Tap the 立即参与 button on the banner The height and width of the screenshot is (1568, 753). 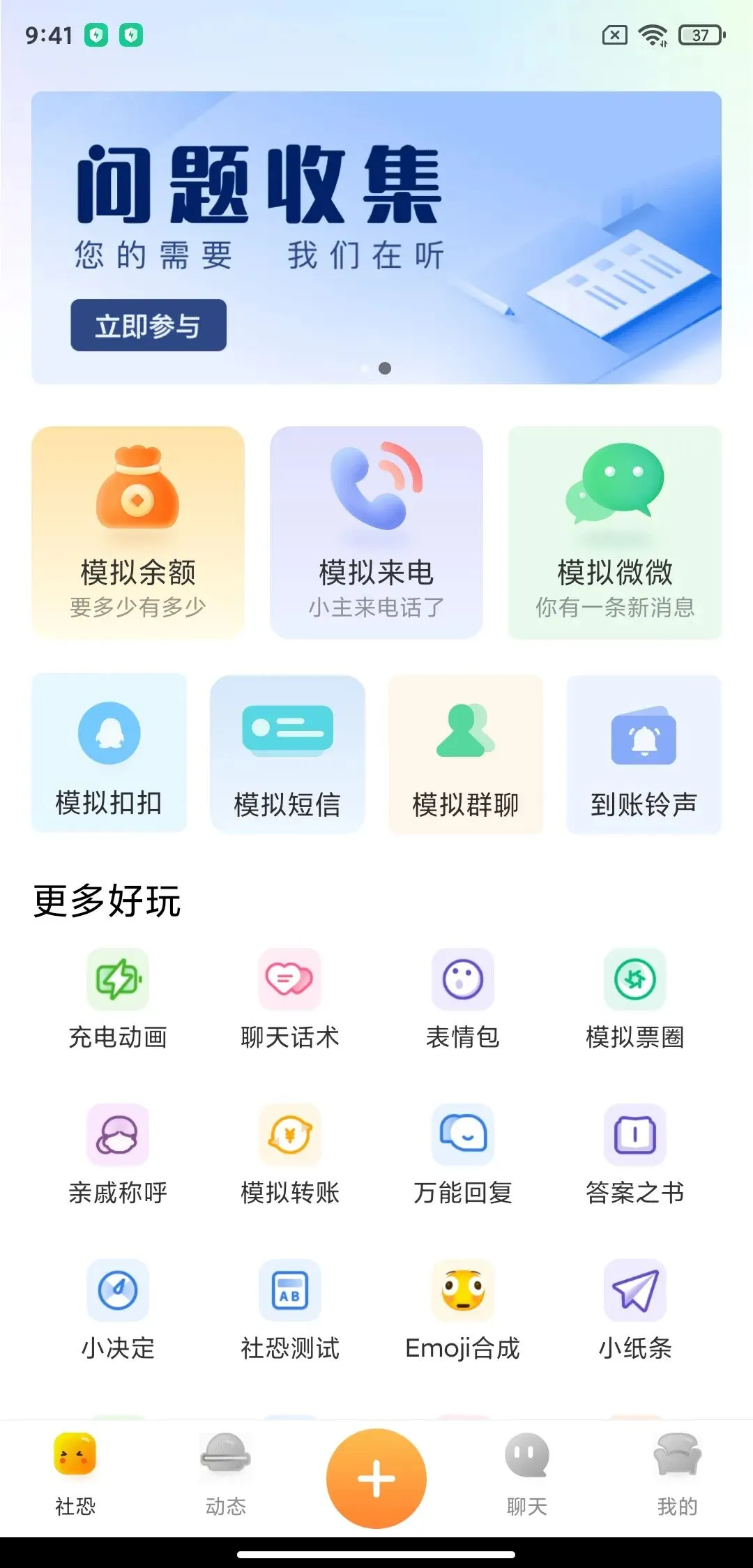[149, 325]
